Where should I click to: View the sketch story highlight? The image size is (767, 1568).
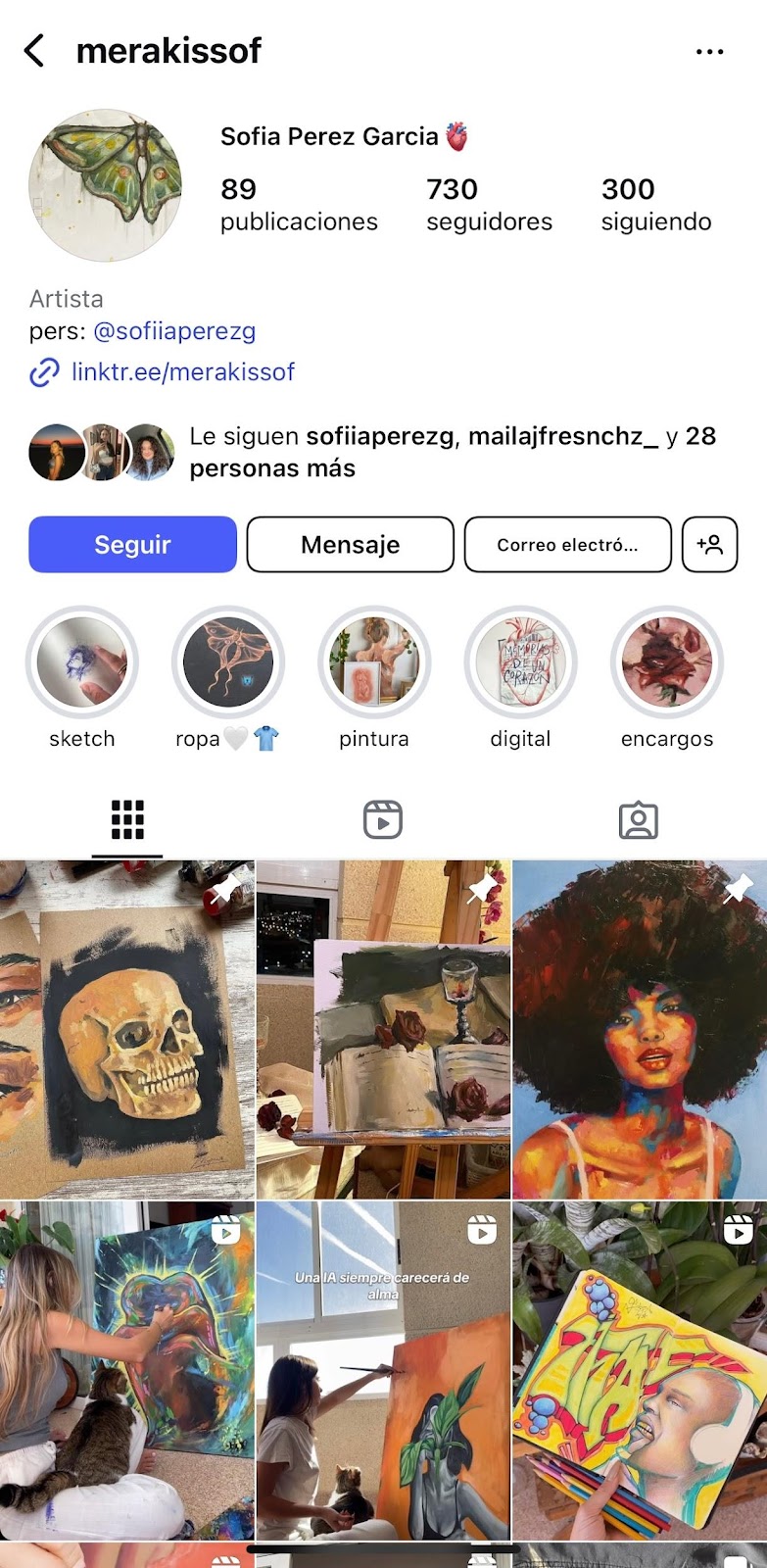(x=82, y=662)
